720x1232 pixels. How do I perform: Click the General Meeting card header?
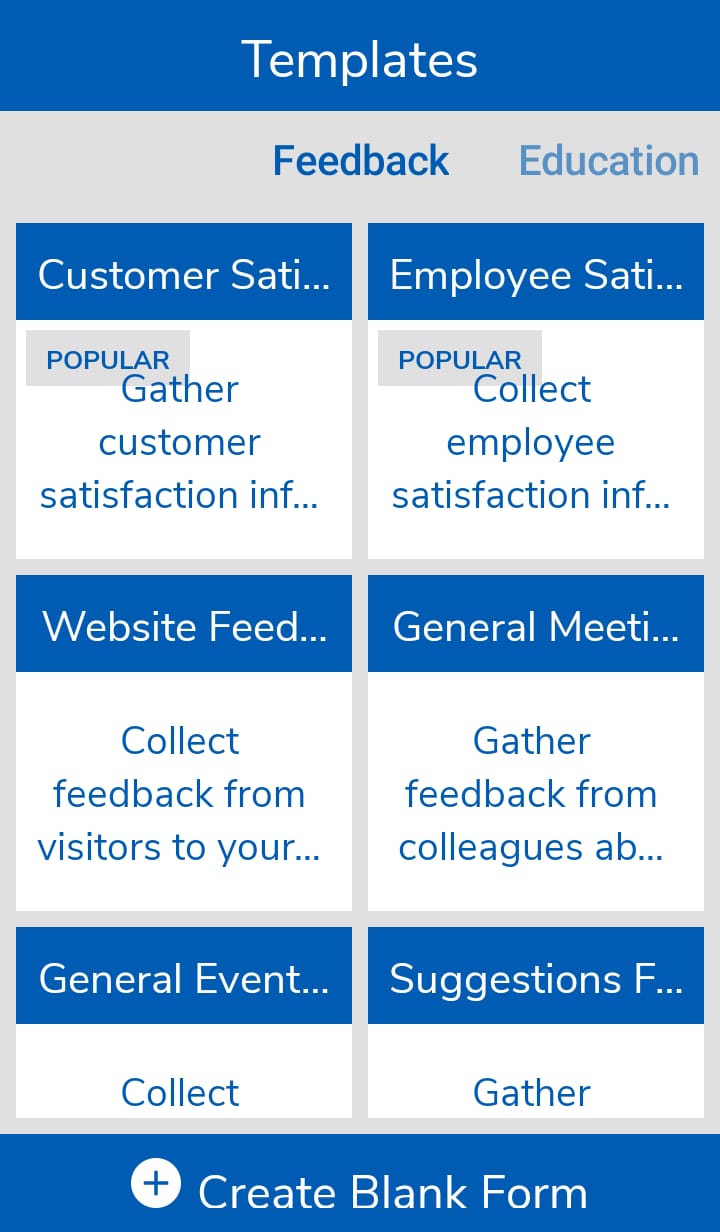click(x=536, y=623)
